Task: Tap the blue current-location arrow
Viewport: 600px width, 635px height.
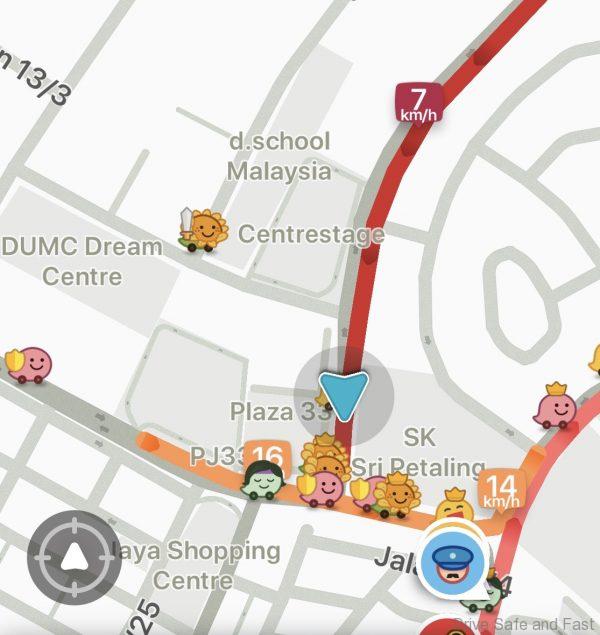Action: (x=344, y=396)
